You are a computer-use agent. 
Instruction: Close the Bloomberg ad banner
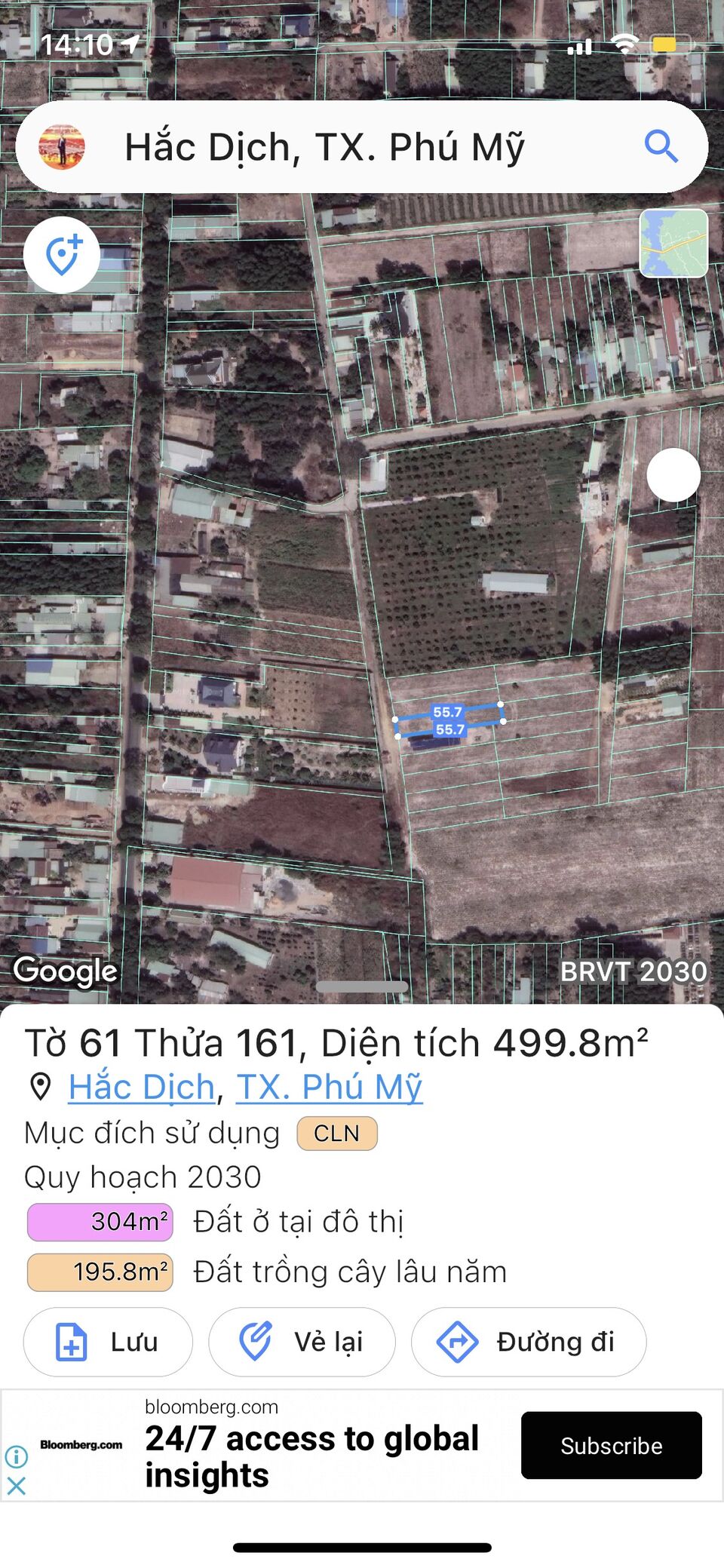click(17, 1486)
